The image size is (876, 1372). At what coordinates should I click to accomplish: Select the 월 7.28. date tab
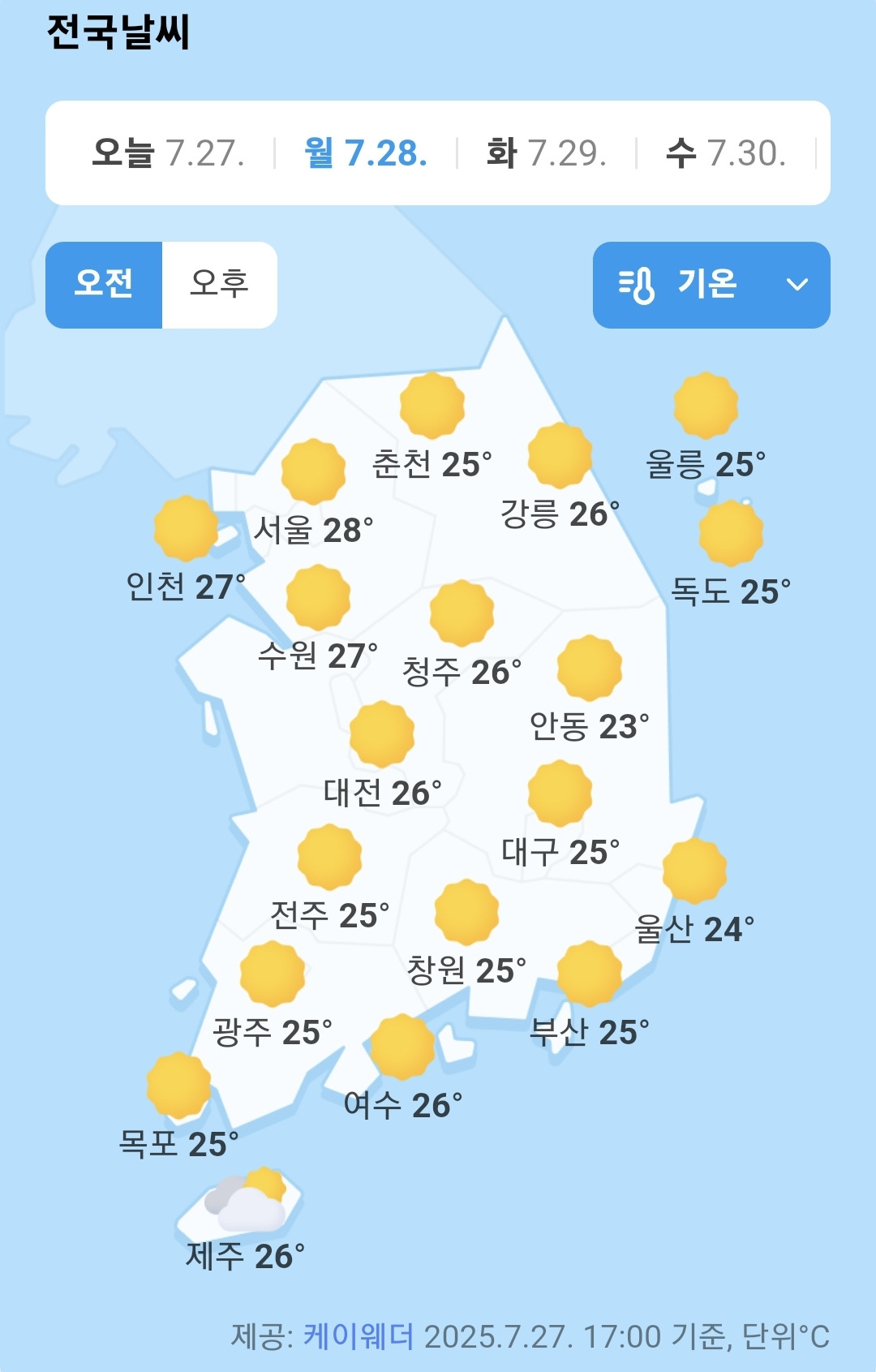[x=366, y=153]
